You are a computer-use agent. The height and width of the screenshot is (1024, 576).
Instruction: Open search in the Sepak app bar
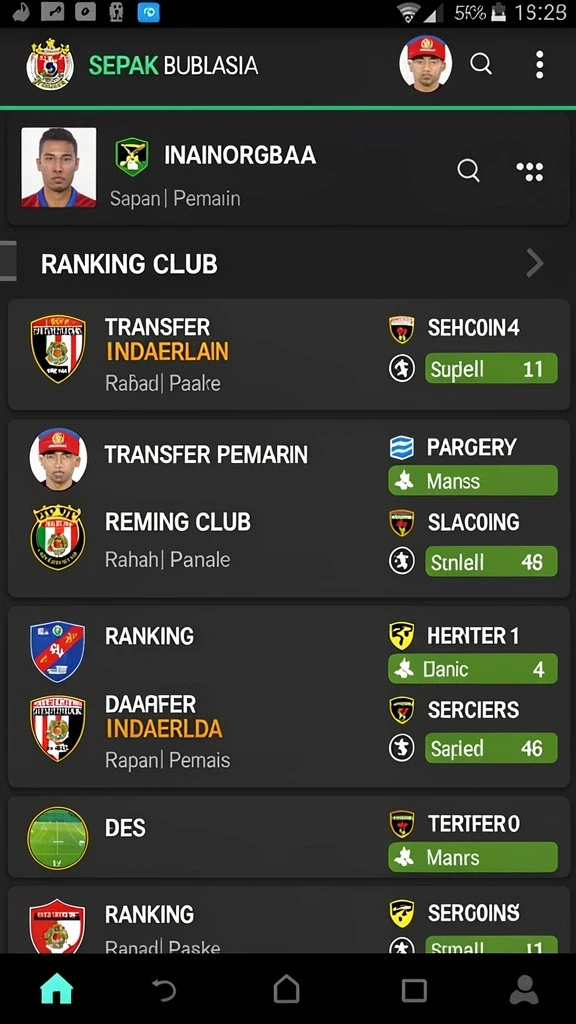481,64
